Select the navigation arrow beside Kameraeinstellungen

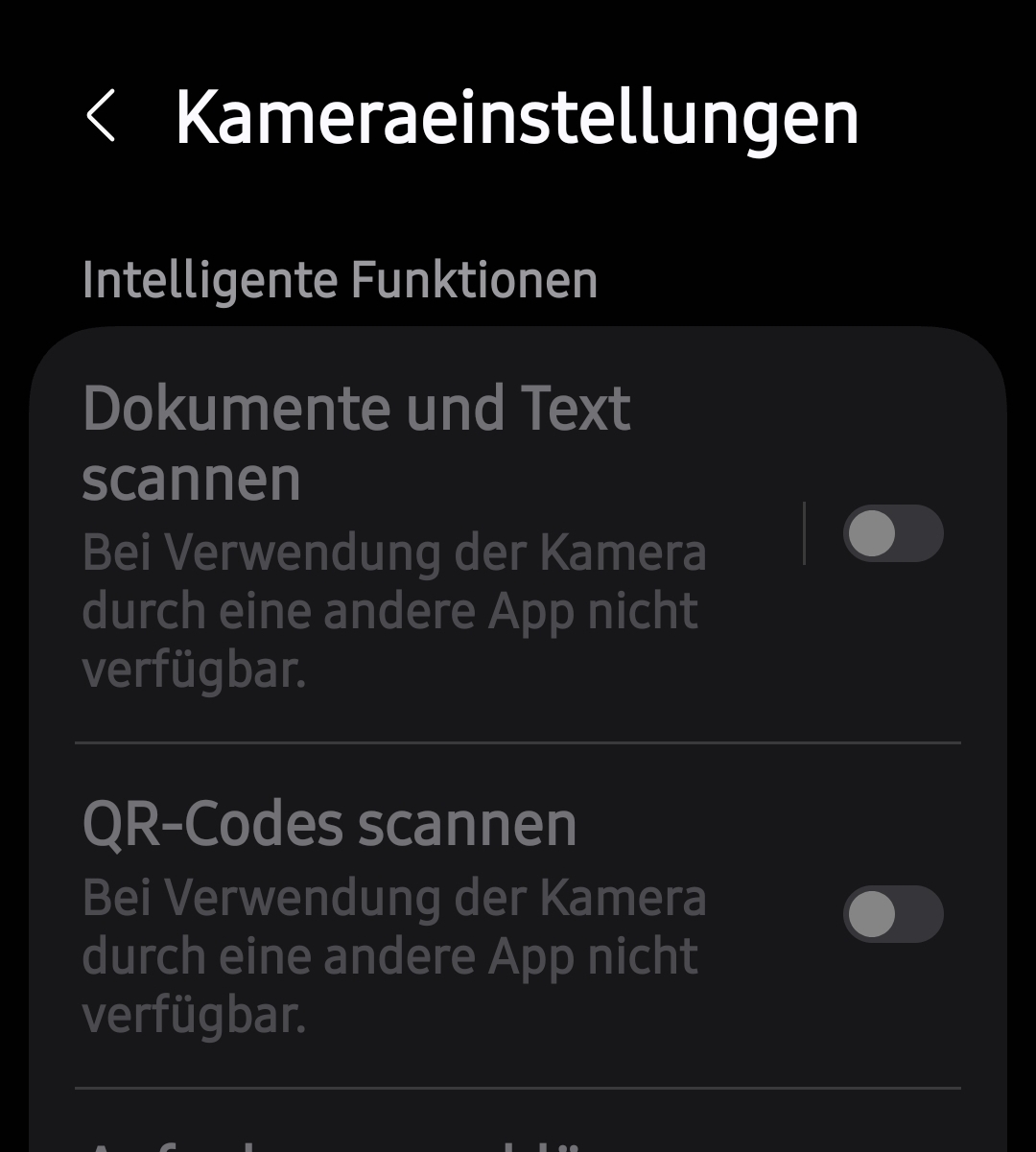tap(99, 117)
